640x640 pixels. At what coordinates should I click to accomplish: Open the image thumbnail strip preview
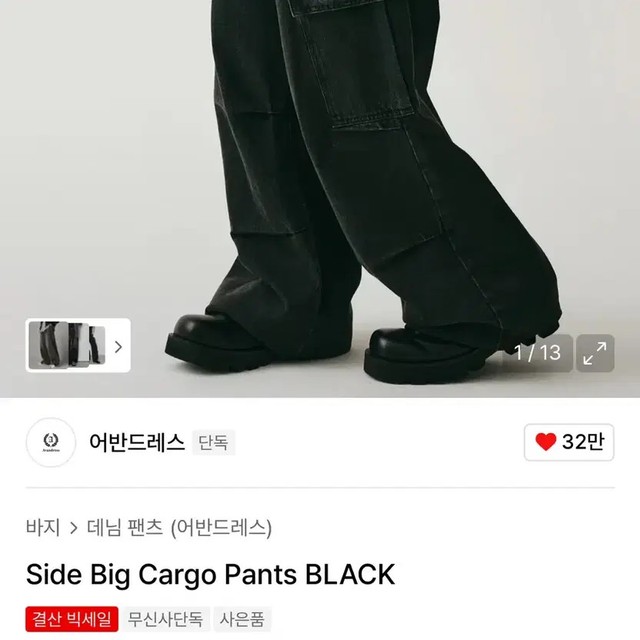pyautogui.click(x=77, y=347)
